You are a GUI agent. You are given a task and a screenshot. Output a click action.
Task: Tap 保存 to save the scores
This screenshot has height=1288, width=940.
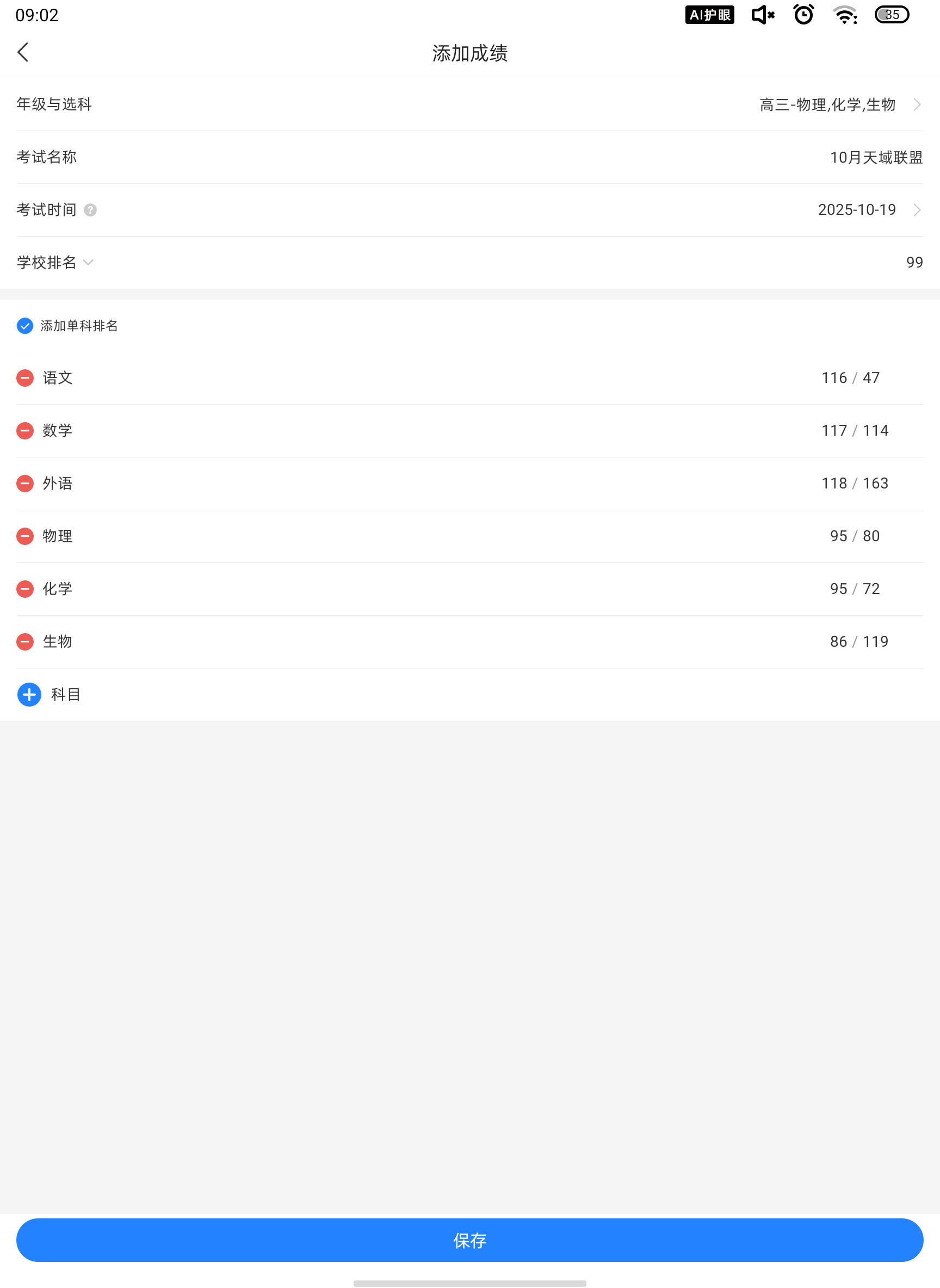click(x=470, y=1240)
